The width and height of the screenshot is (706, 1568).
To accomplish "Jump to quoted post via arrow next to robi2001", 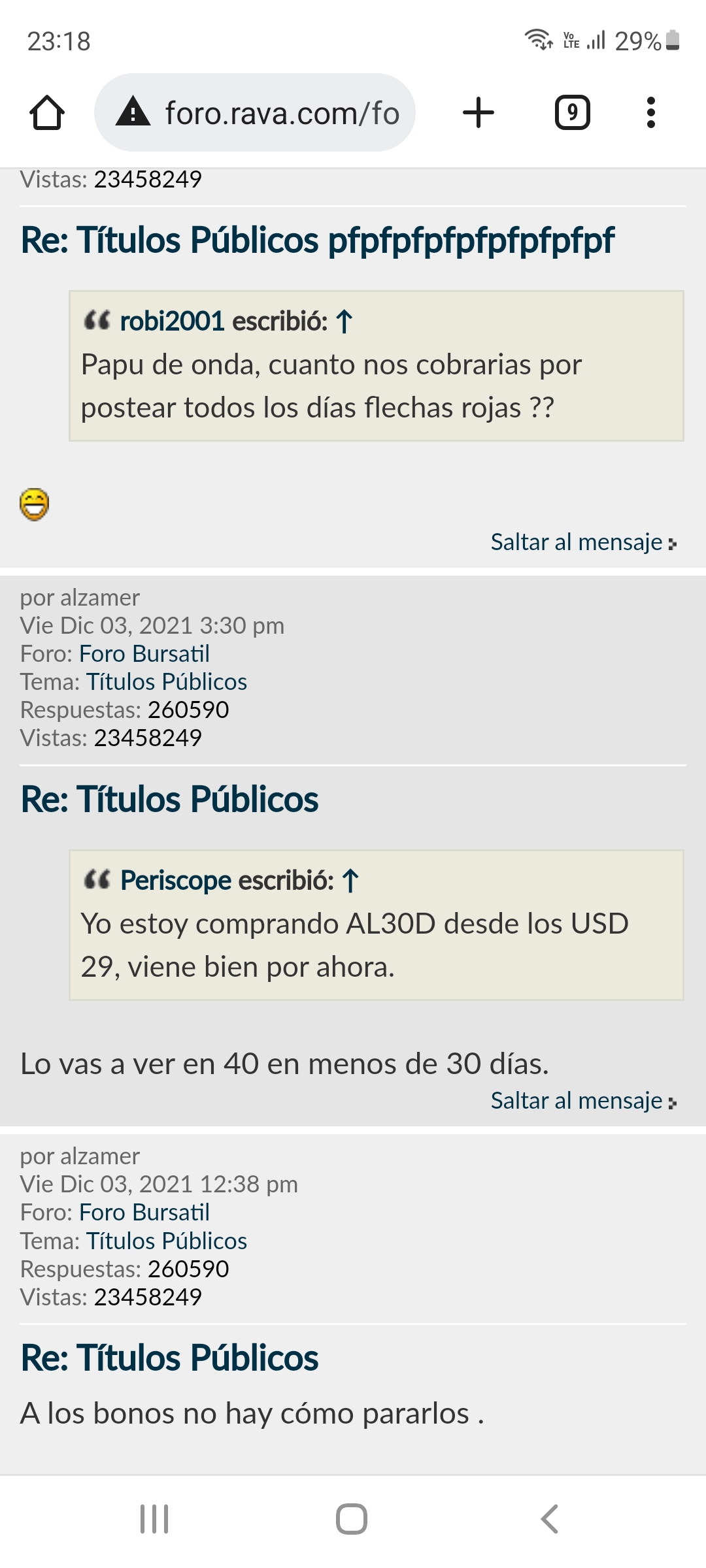I will 345,320.
